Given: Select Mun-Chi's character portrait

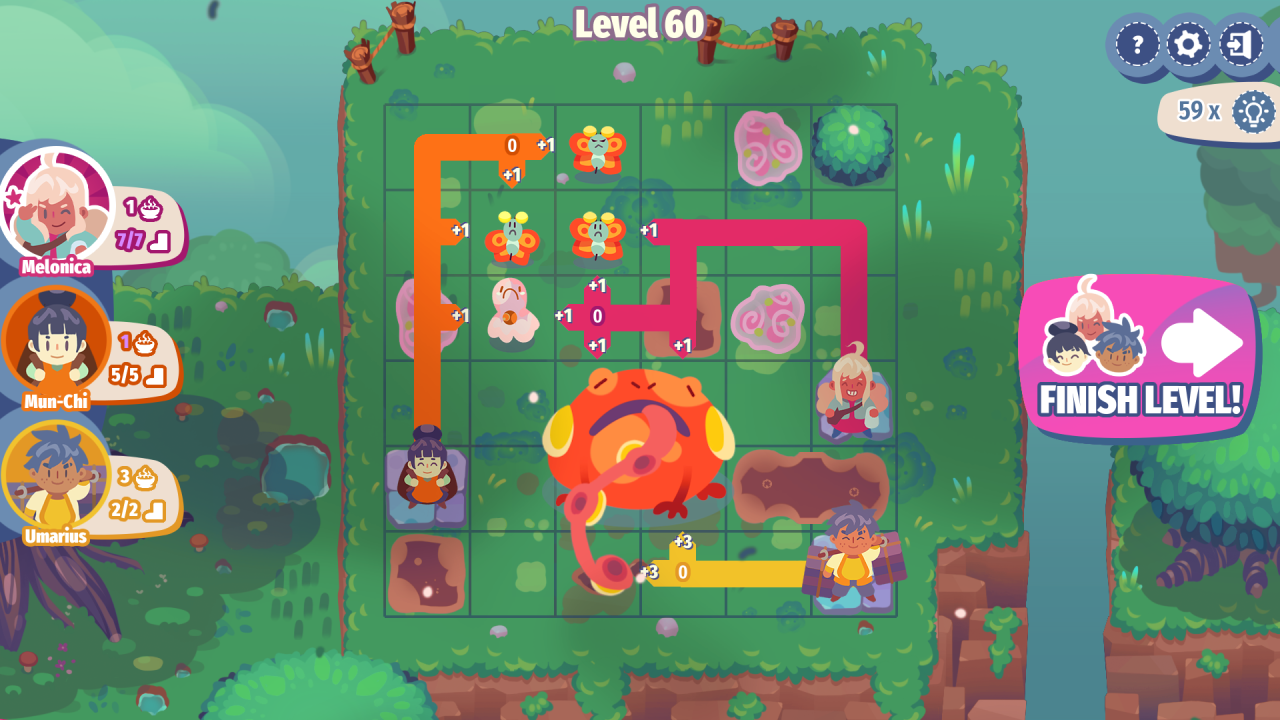Looking at the screenshot, I should pyautogui.click(x=55, y=343).
